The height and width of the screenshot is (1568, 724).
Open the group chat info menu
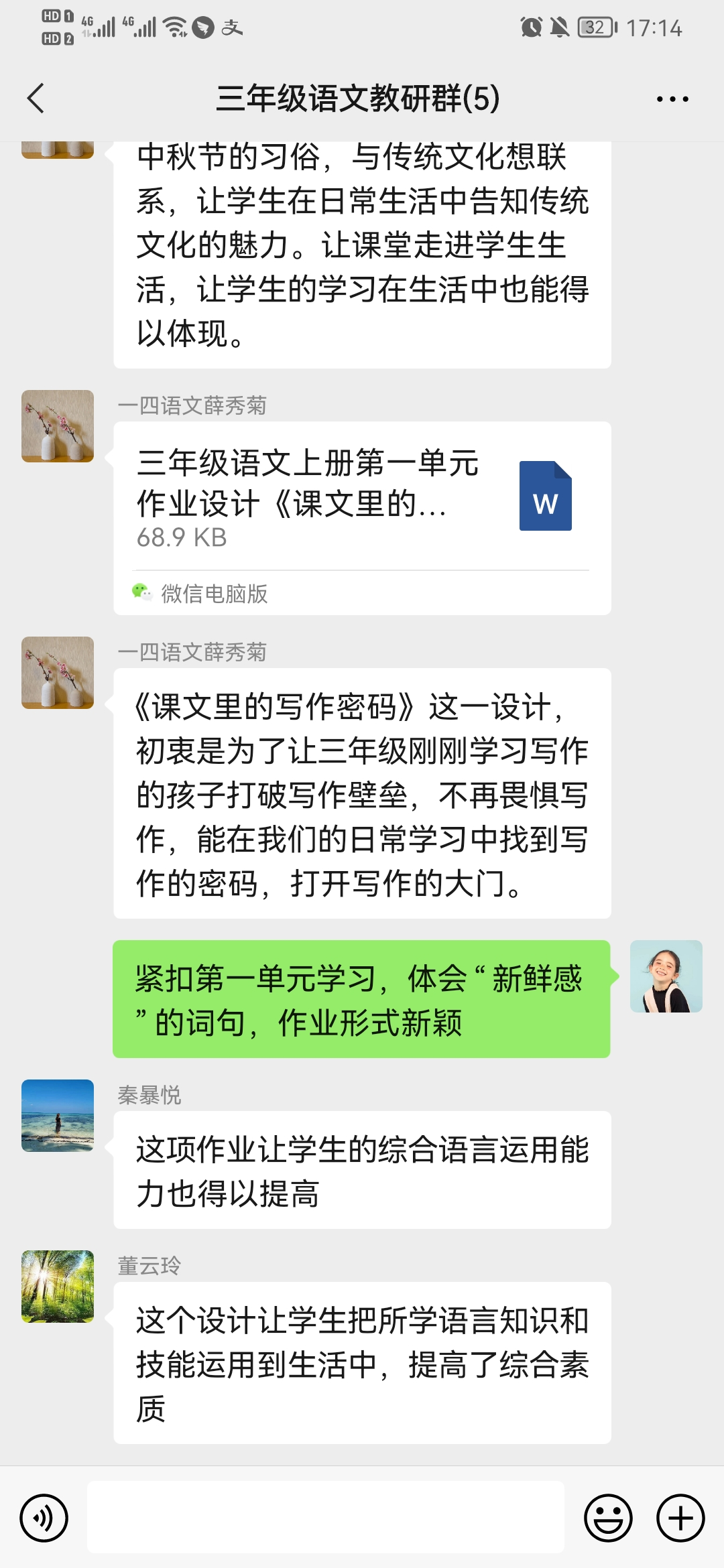pos(672,99)
